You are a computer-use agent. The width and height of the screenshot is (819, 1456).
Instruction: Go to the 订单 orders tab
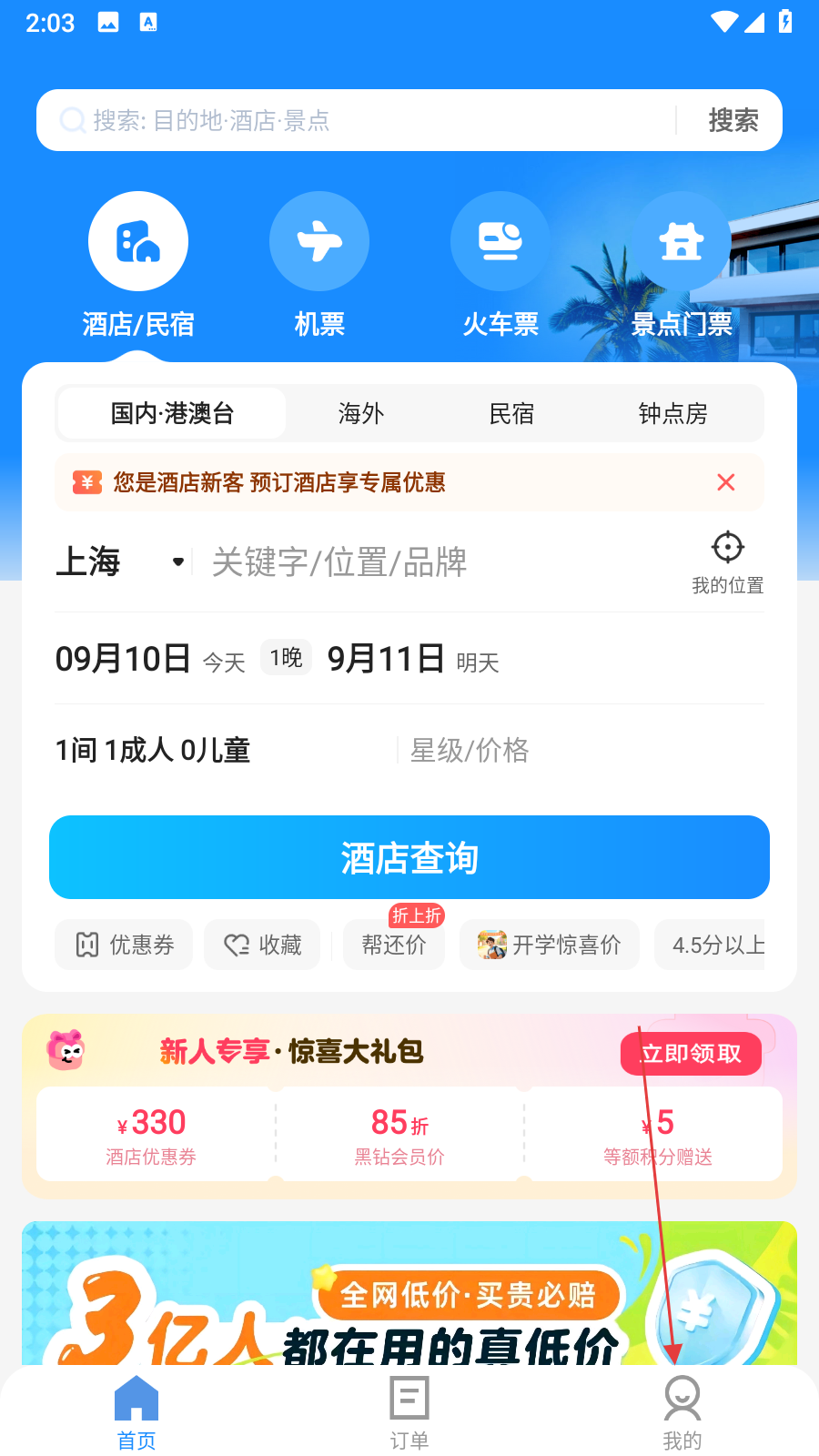(409, 1412)
